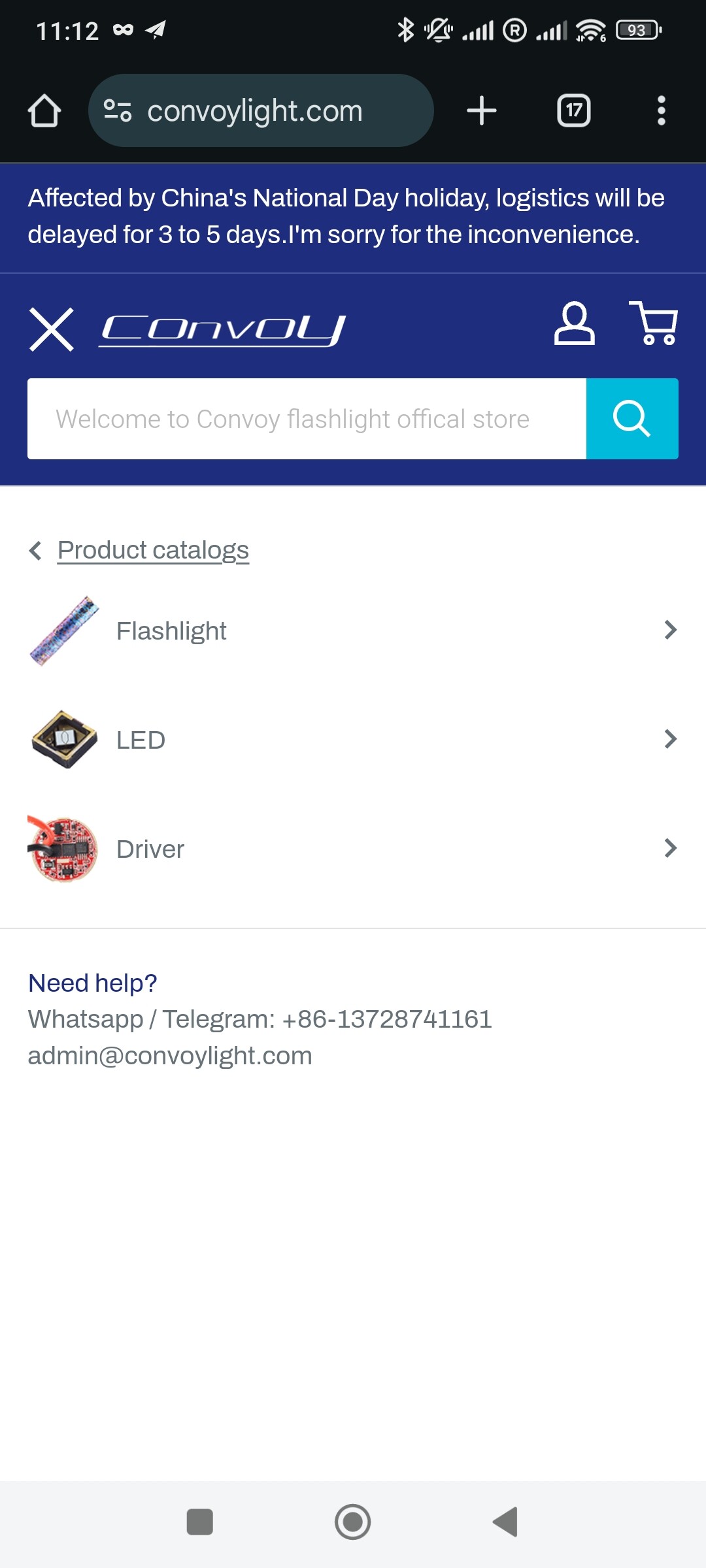Open the shopping cart
The height and width of the screenshot is (1568, 706).
point(653,323)
